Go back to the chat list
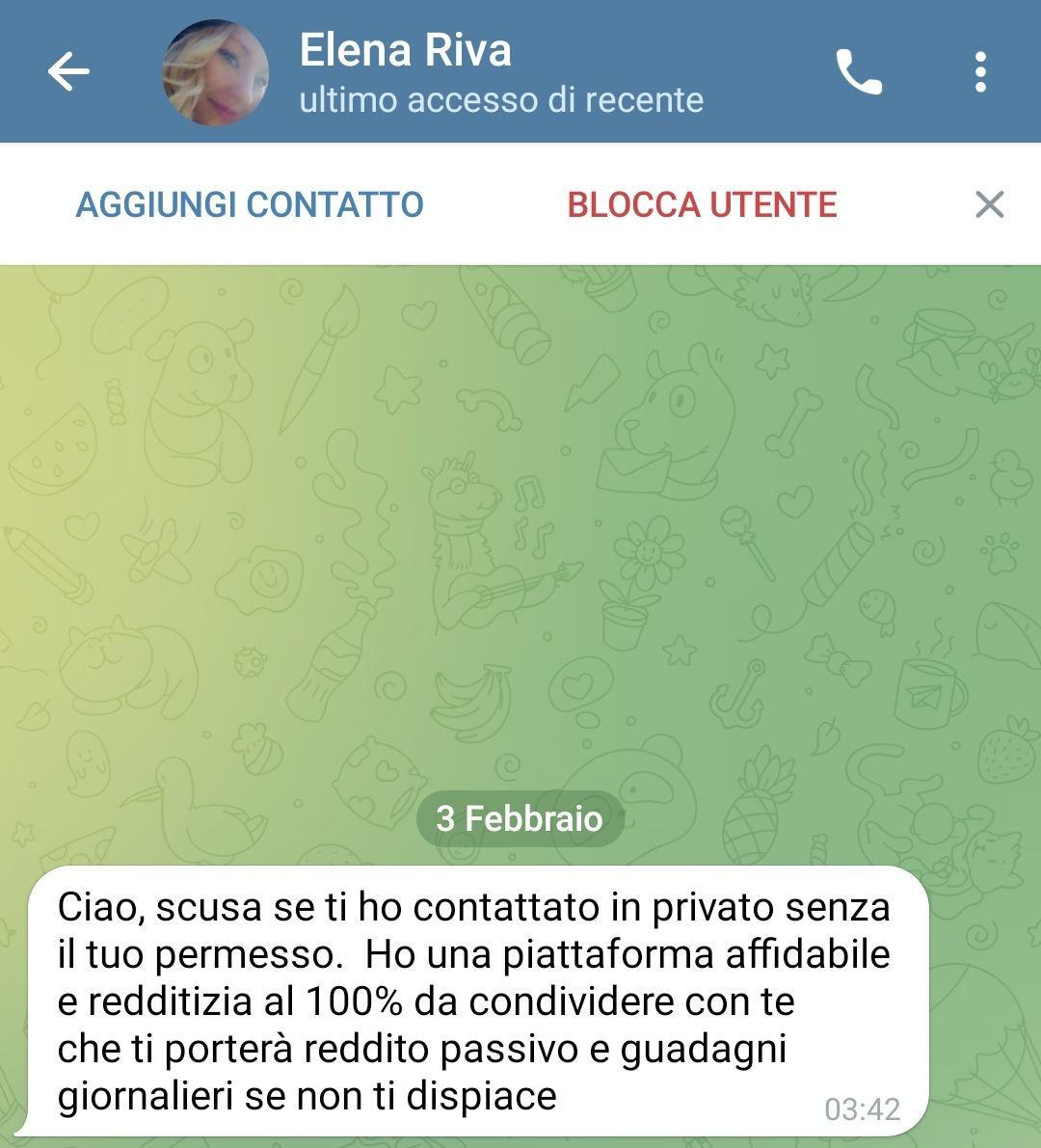Screen dimensions: 1041x1148 click(68, 72)
